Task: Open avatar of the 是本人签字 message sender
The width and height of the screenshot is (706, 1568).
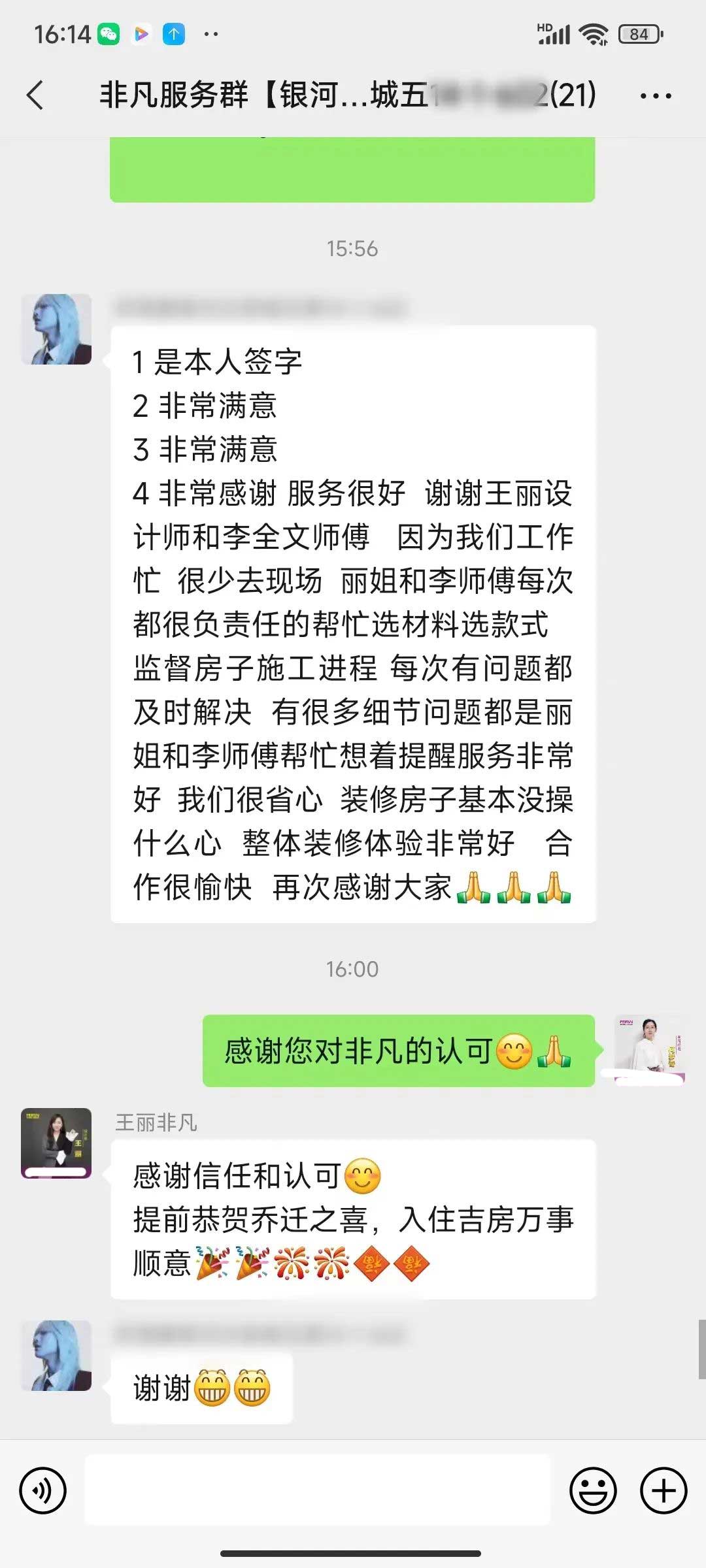Action: point(56,329)
